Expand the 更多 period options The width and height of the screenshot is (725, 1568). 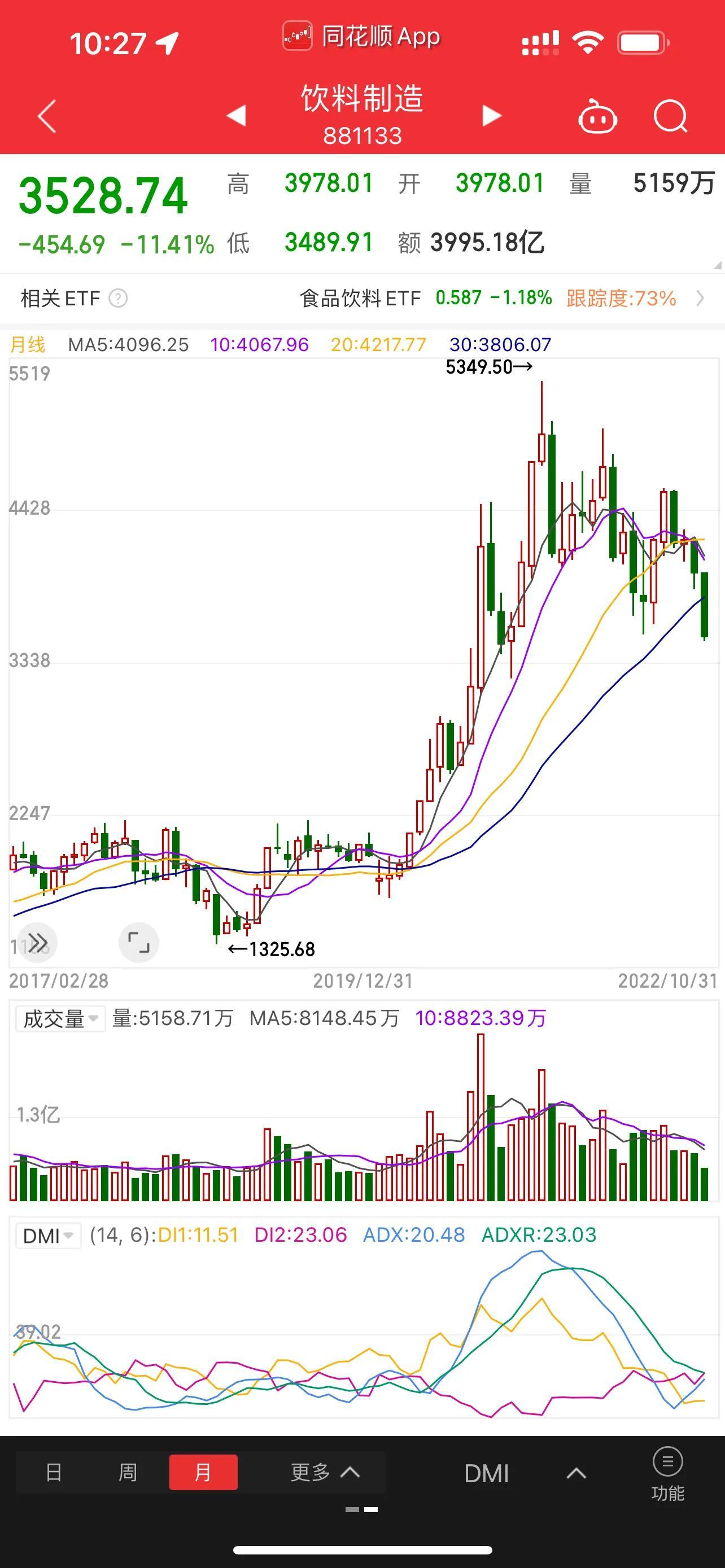pyautogui.click(x=325, y=1473)
